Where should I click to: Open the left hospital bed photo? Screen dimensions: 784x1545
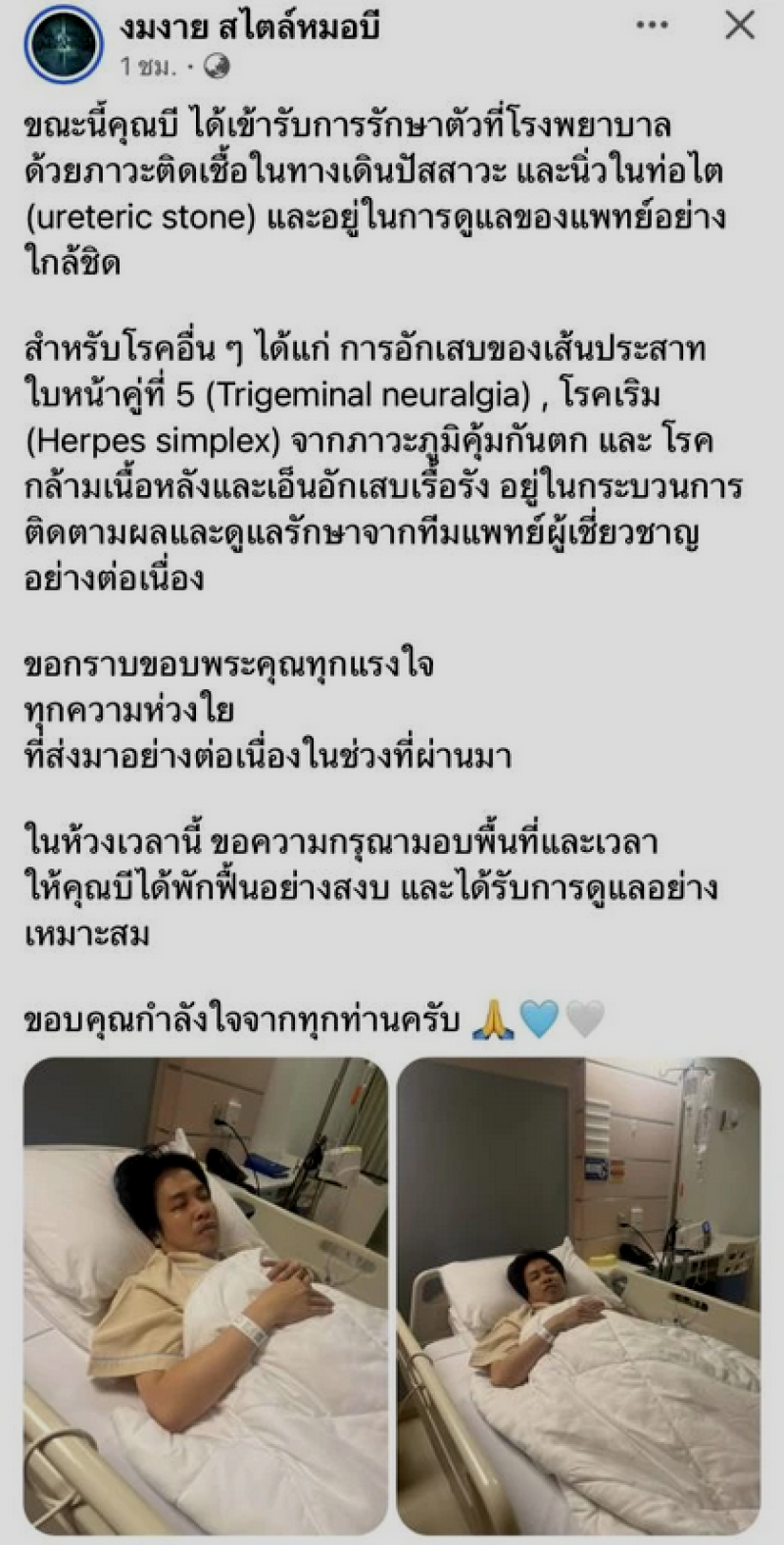click(206, 1294)
